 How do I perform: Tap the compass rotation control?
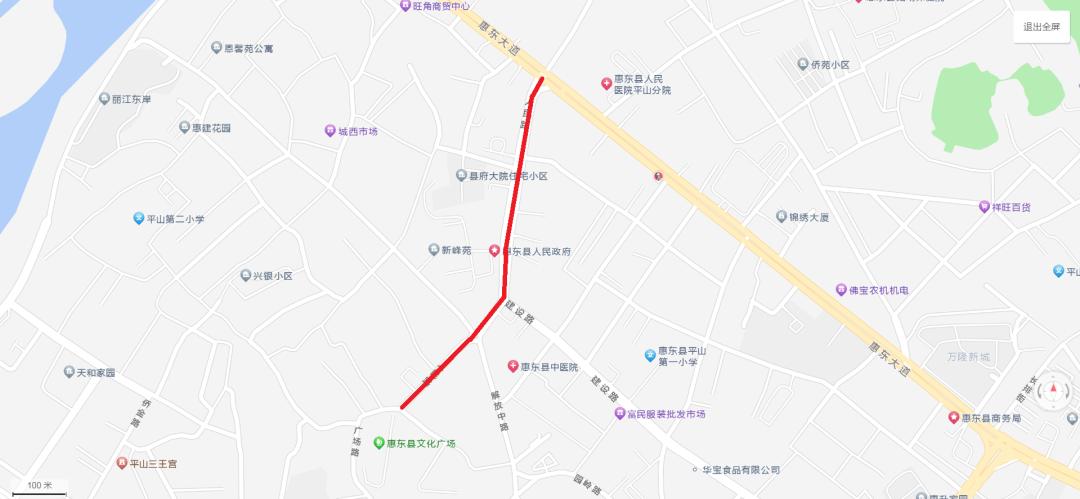point(1052,391)
